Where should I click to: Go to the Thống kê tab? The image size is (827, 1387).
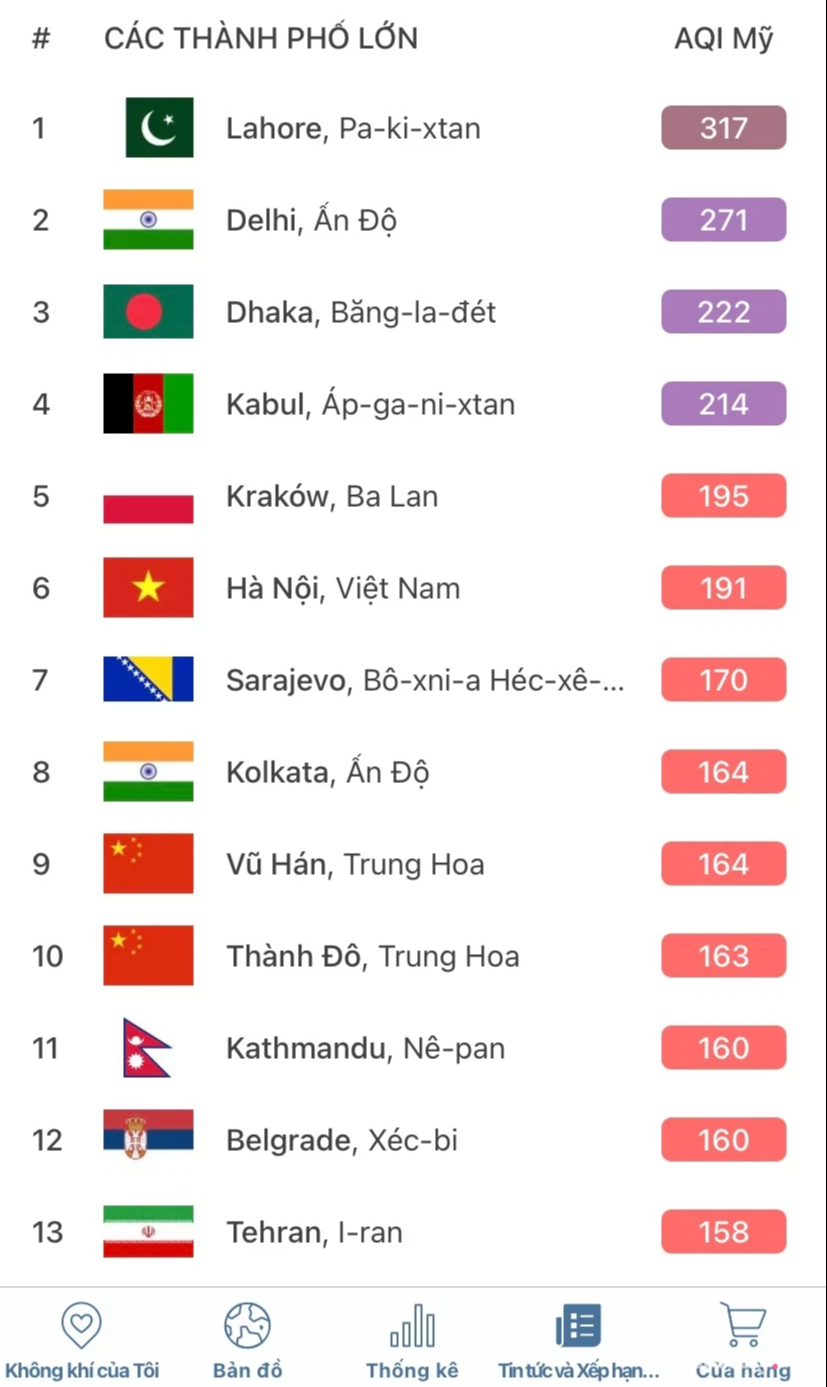coord(412,1340)
